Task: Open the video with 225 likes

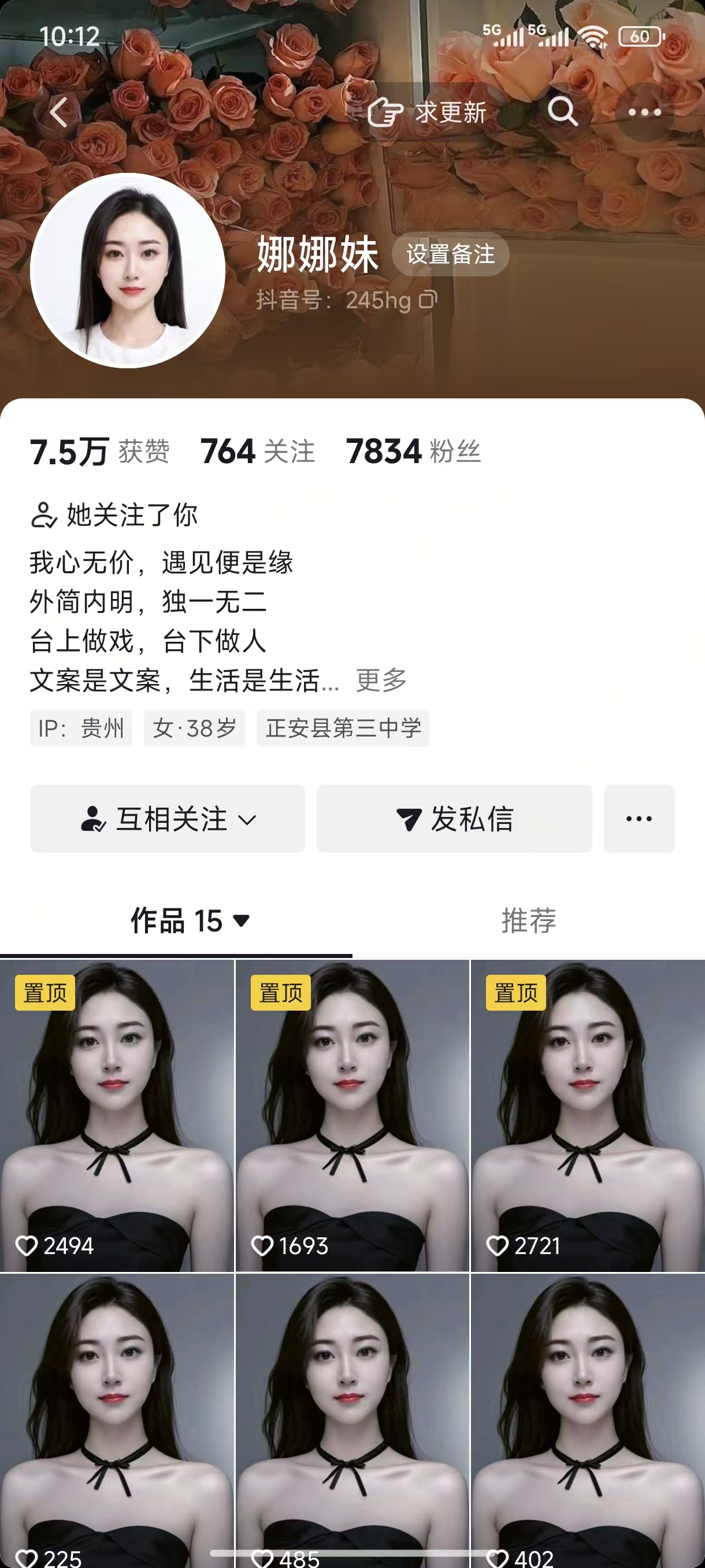Action: (117, 1418)
